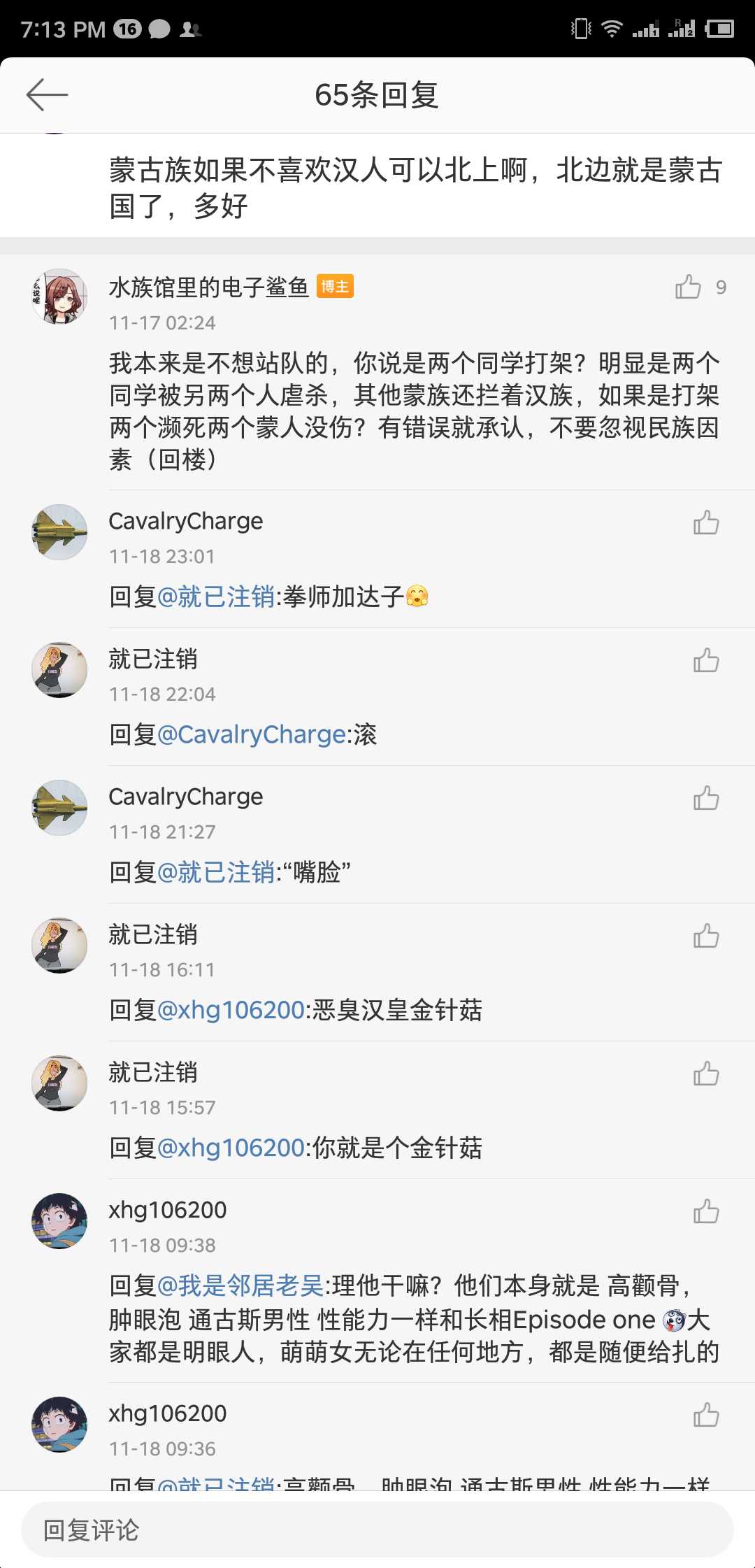Like xhg106200's reply posted 11-18 09:38

tap(706, 1211)
